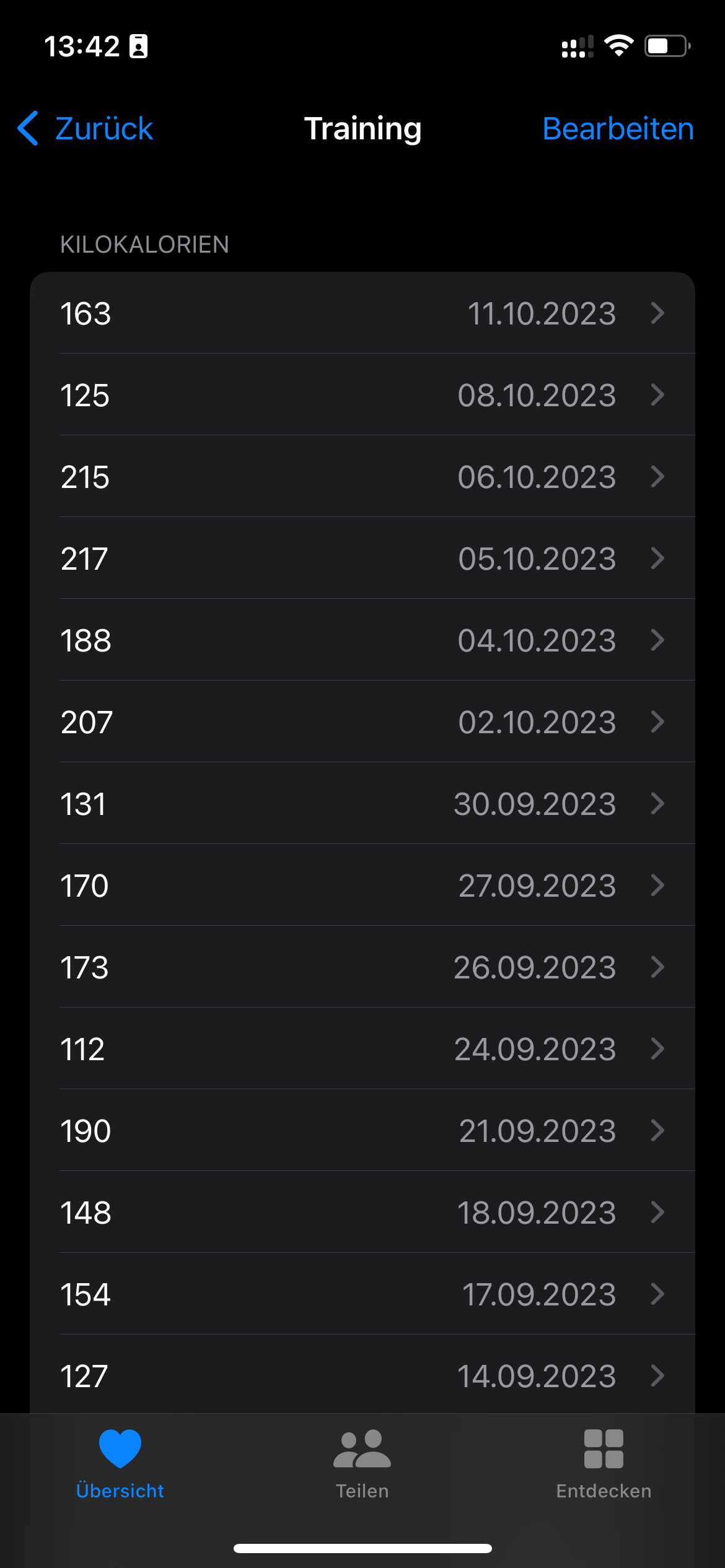Viewport: 725px width, 1568px height.
Task: View the 190 kcal entry from 21.09.2023
Action: pyautogui.click(x=362, y=1131)
